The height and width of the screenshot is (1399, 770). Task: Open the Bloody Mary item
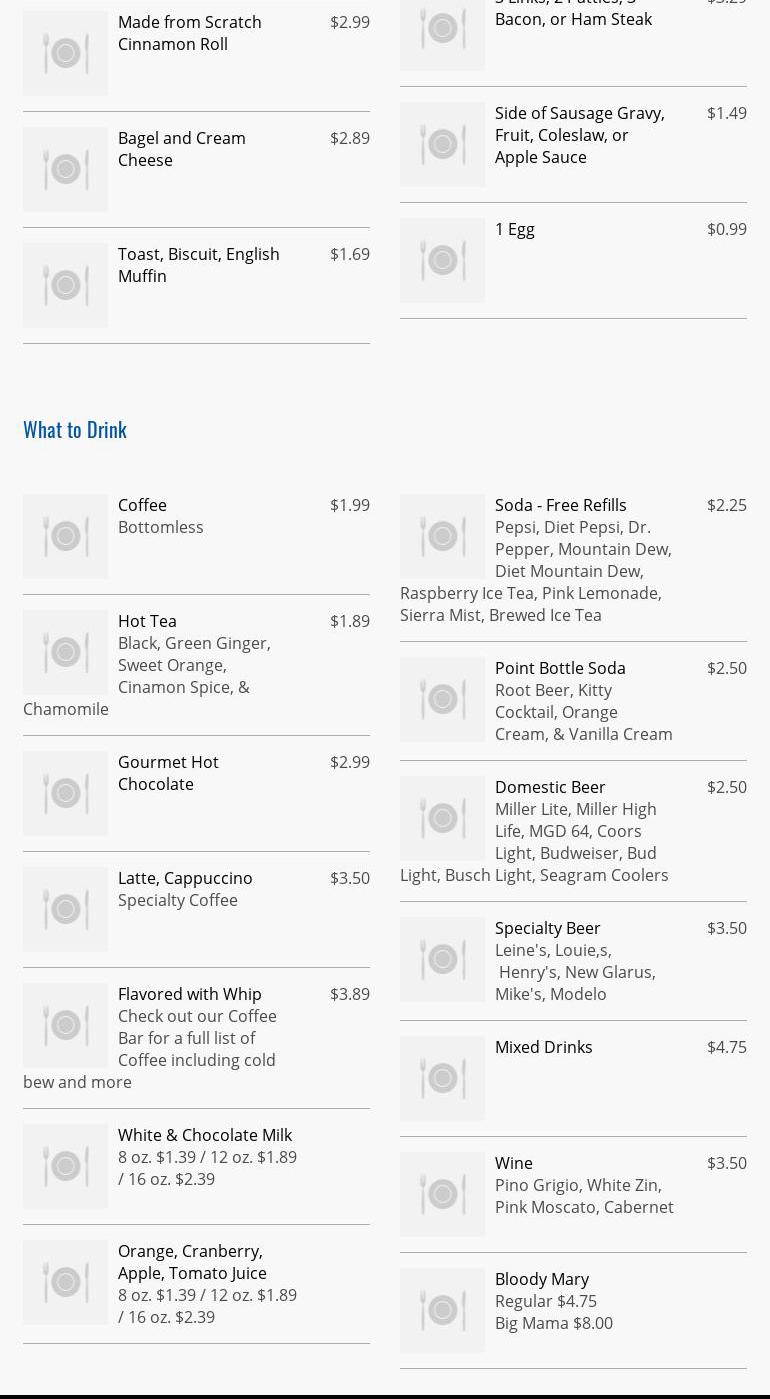pyautogui.click(x=541, y=1279)
